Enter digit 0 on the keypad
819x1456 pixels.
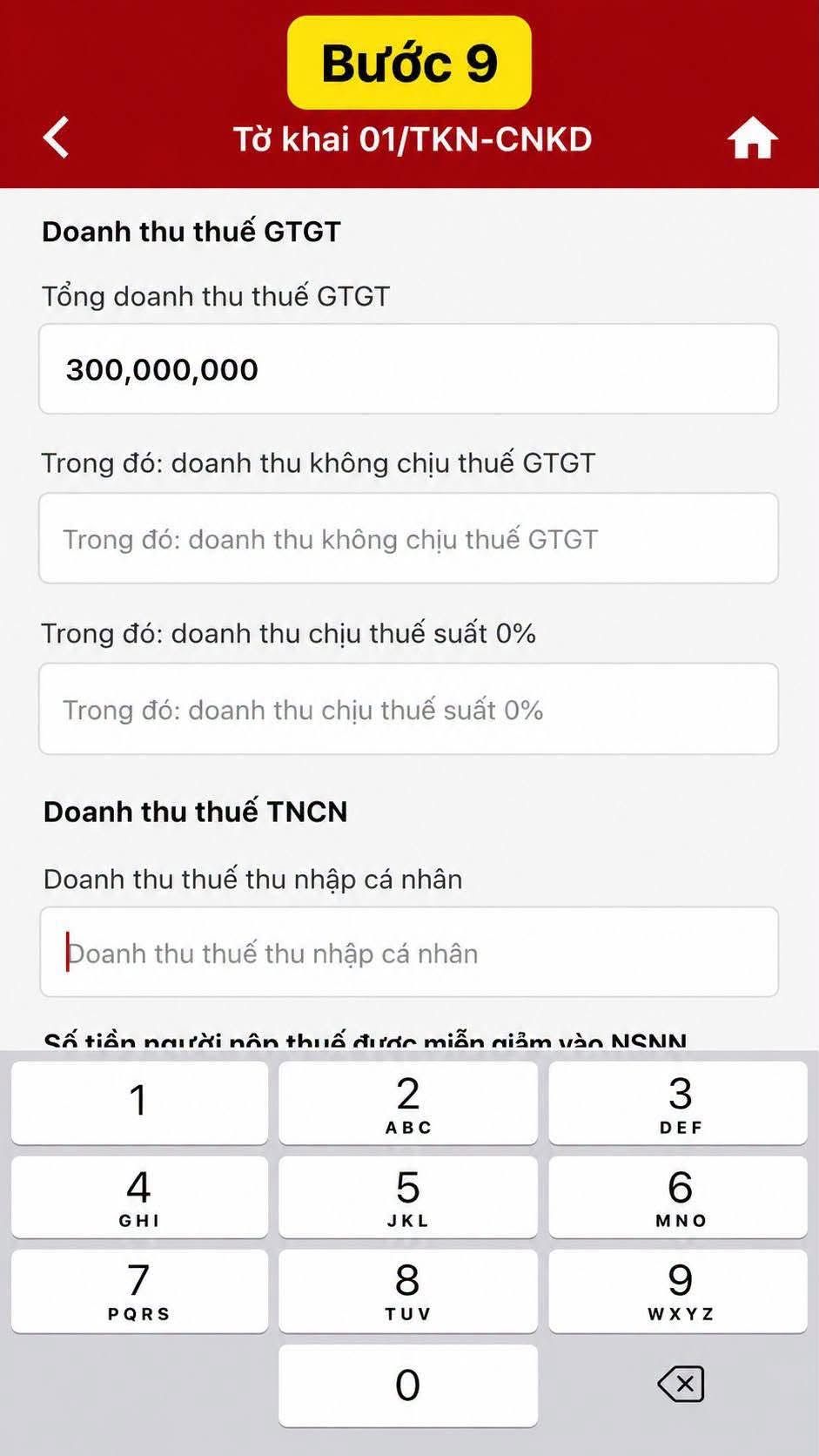[x=408, y=1385]
